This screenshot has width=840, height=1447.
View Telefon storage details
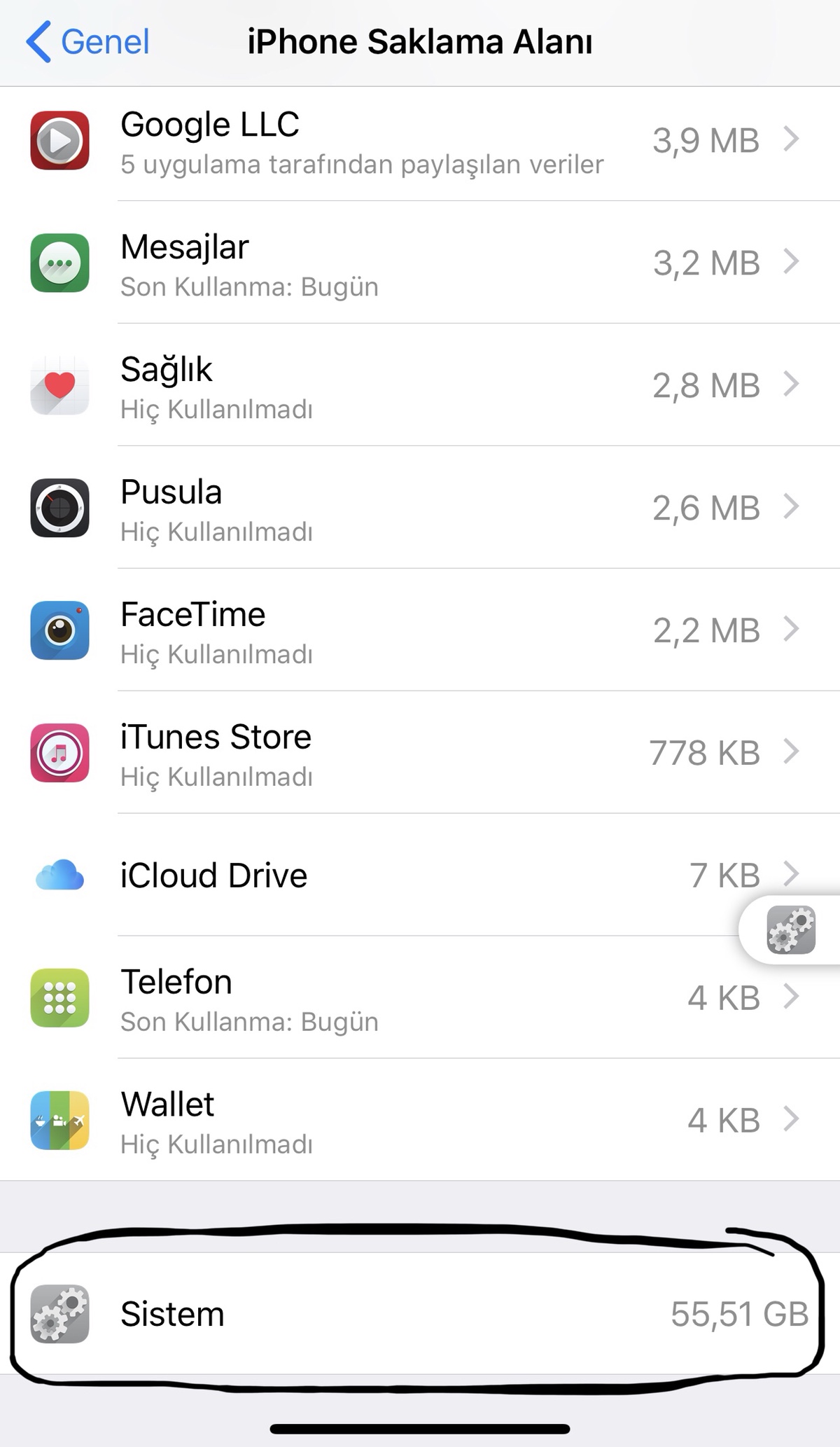[x=420, y=999]
